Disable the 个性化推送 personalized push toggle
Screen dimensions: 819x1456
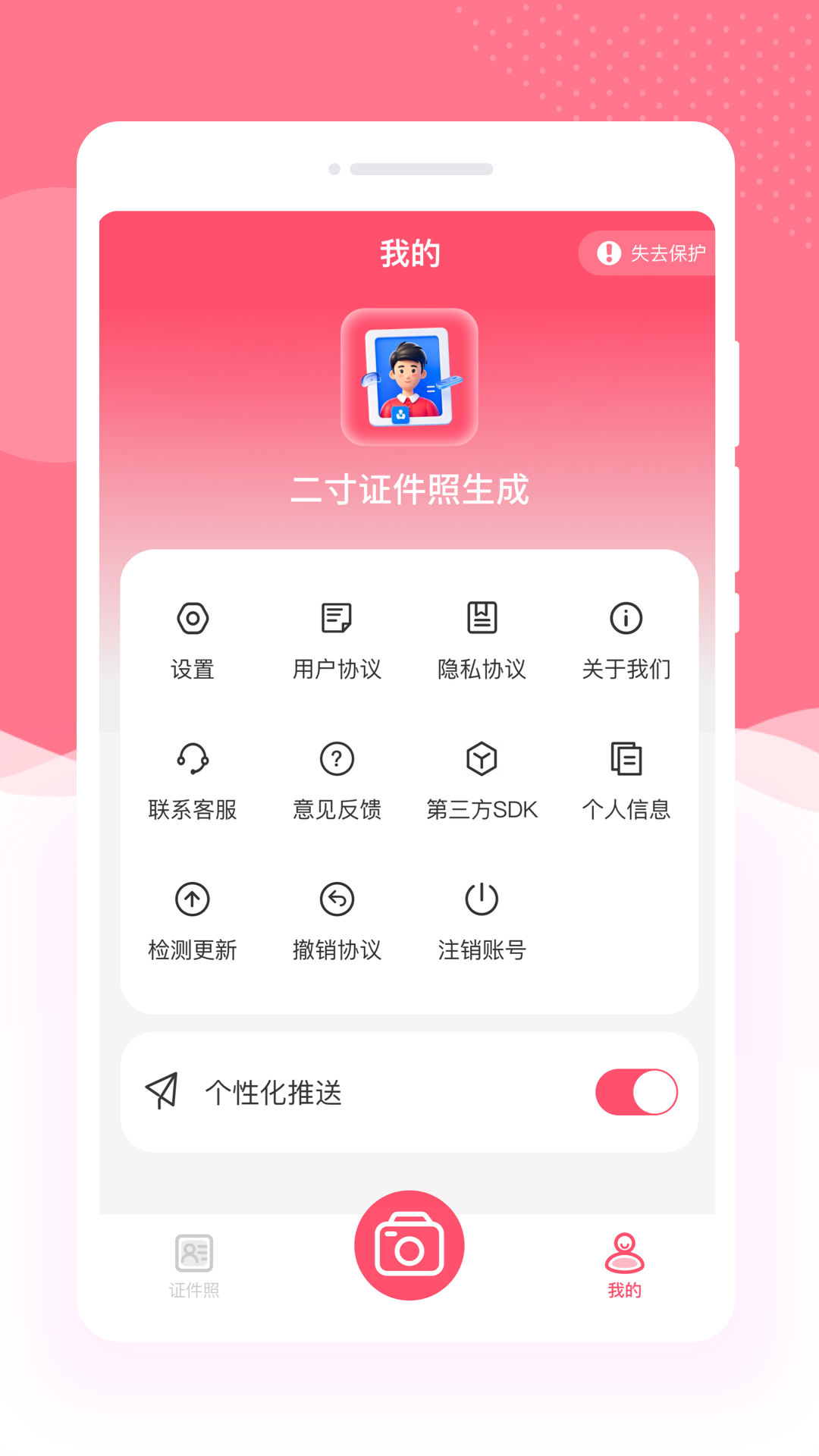635,1090
